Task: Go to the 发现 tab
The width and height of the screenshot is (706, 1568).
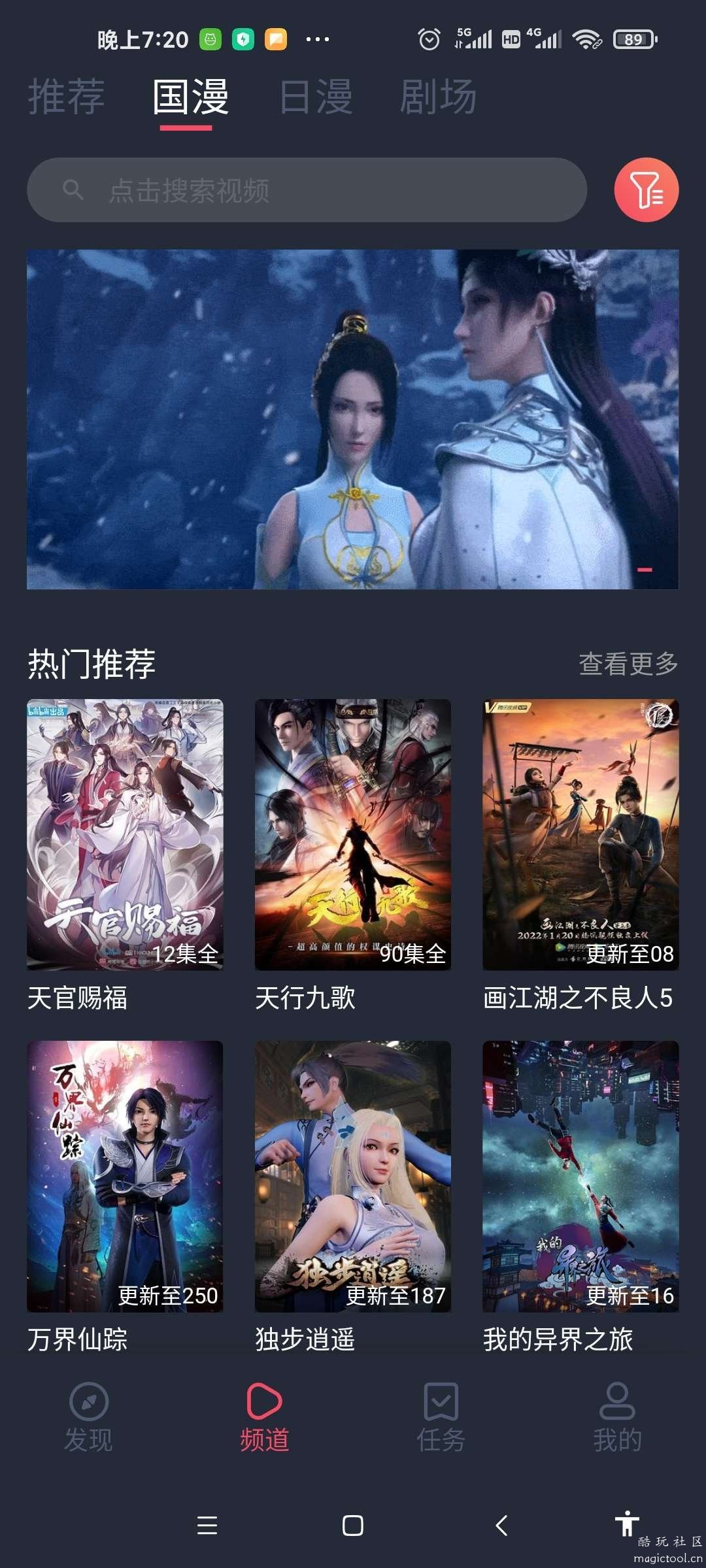Action: [88, 1416]
